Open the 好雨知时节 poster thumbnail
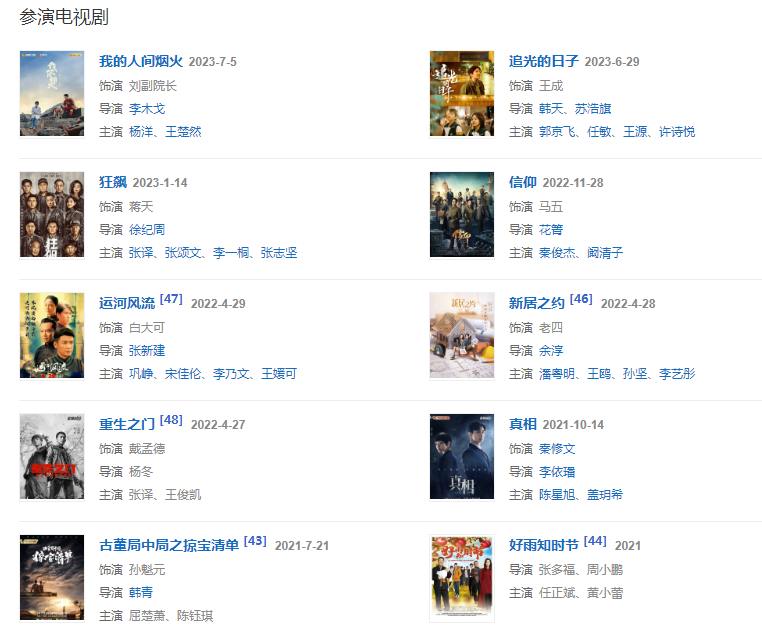 pyautogui.click(x=461, y=578)
